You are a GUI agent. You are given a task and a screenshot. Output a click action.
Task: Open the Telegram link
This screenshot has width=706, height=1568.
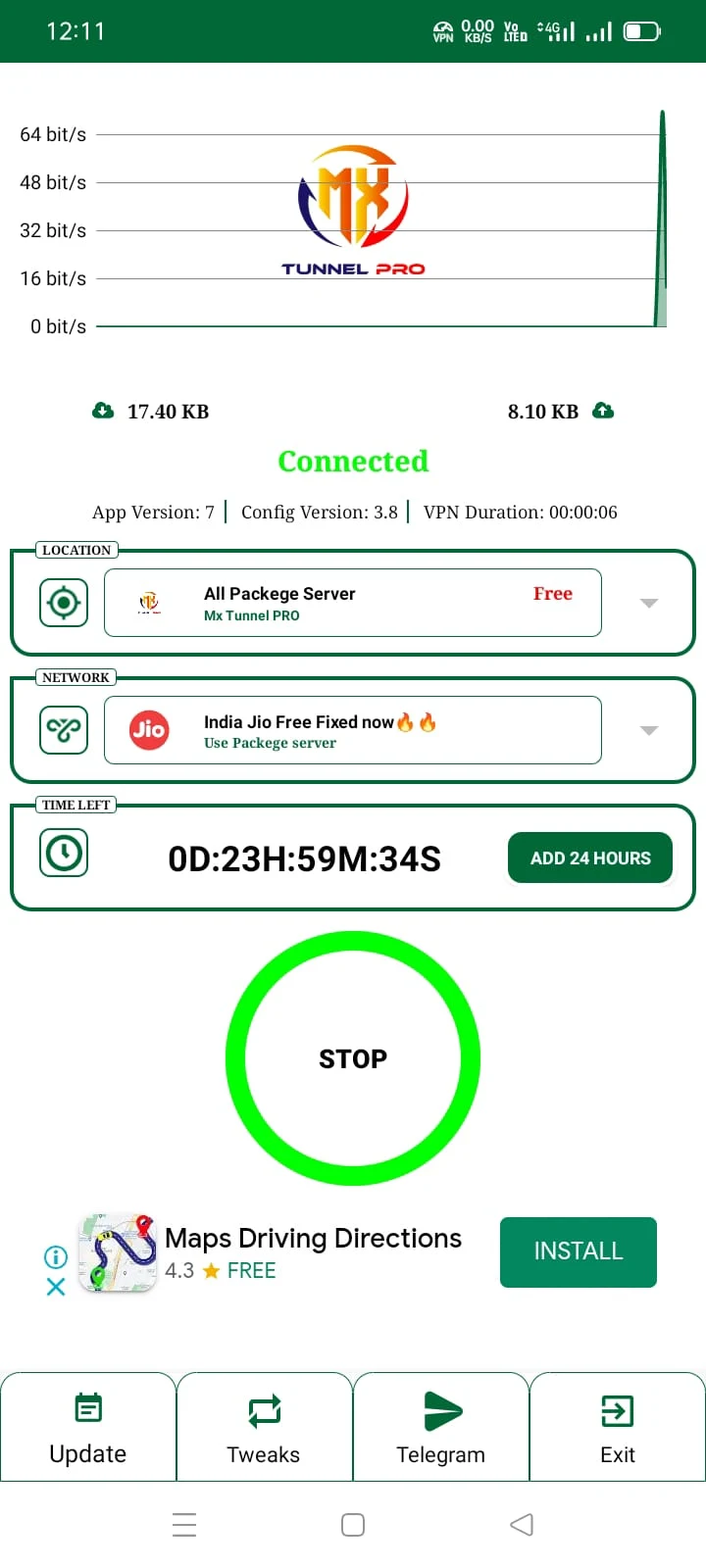point(441,1428)
